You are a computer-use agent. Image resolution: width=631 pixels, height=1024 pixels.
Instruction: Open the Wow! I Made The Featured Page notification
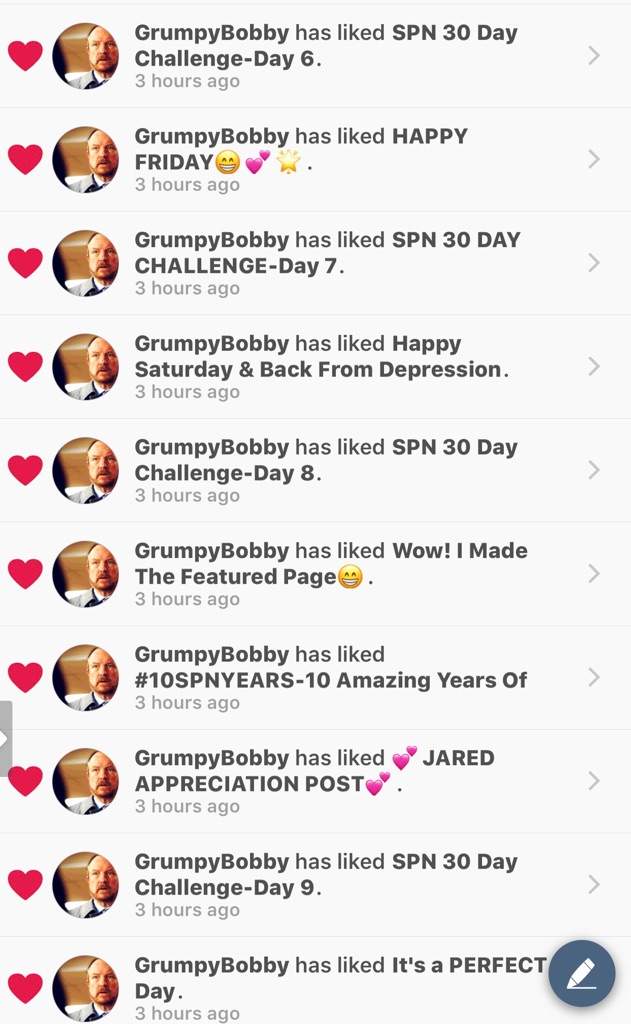[x=340, y=575]
